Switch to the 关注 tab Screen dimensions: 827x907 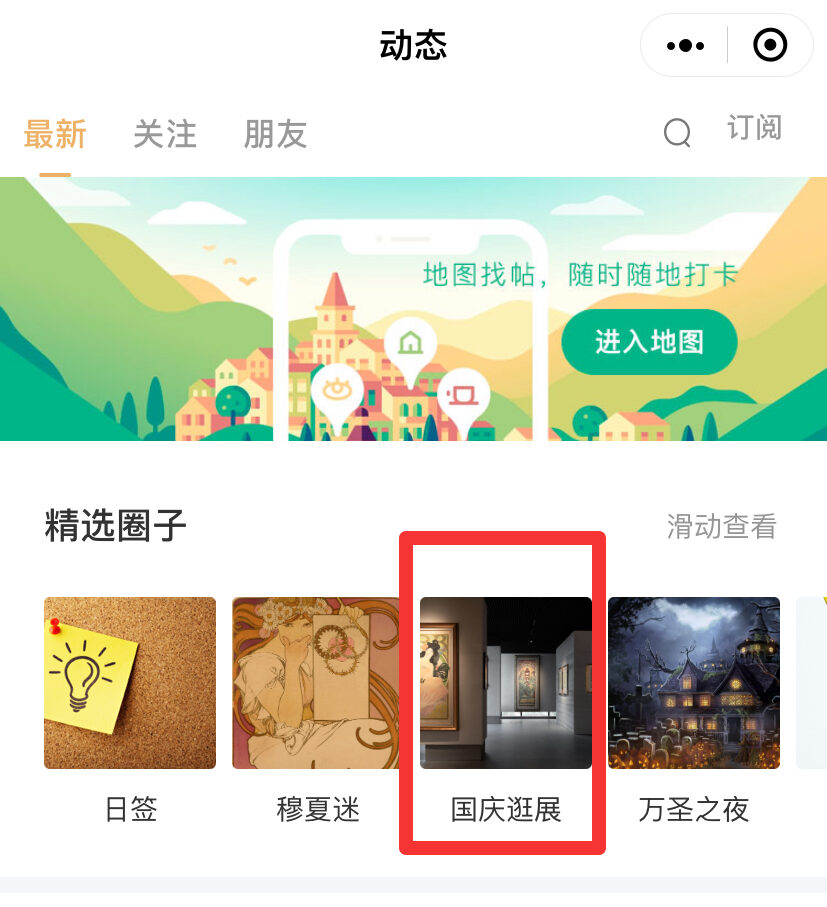click(165, 134)
